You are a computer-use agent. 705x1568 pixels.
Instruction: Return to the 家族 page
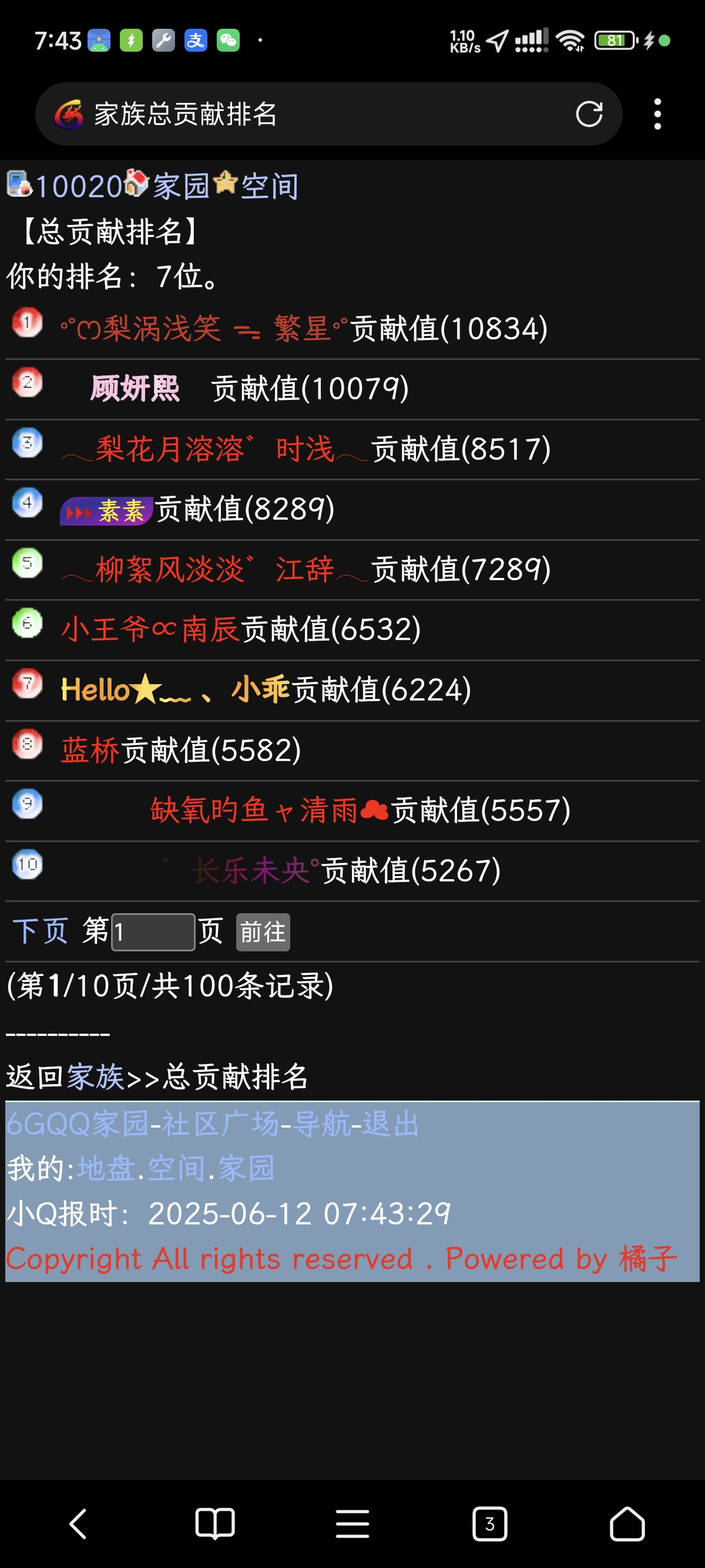95,1077
